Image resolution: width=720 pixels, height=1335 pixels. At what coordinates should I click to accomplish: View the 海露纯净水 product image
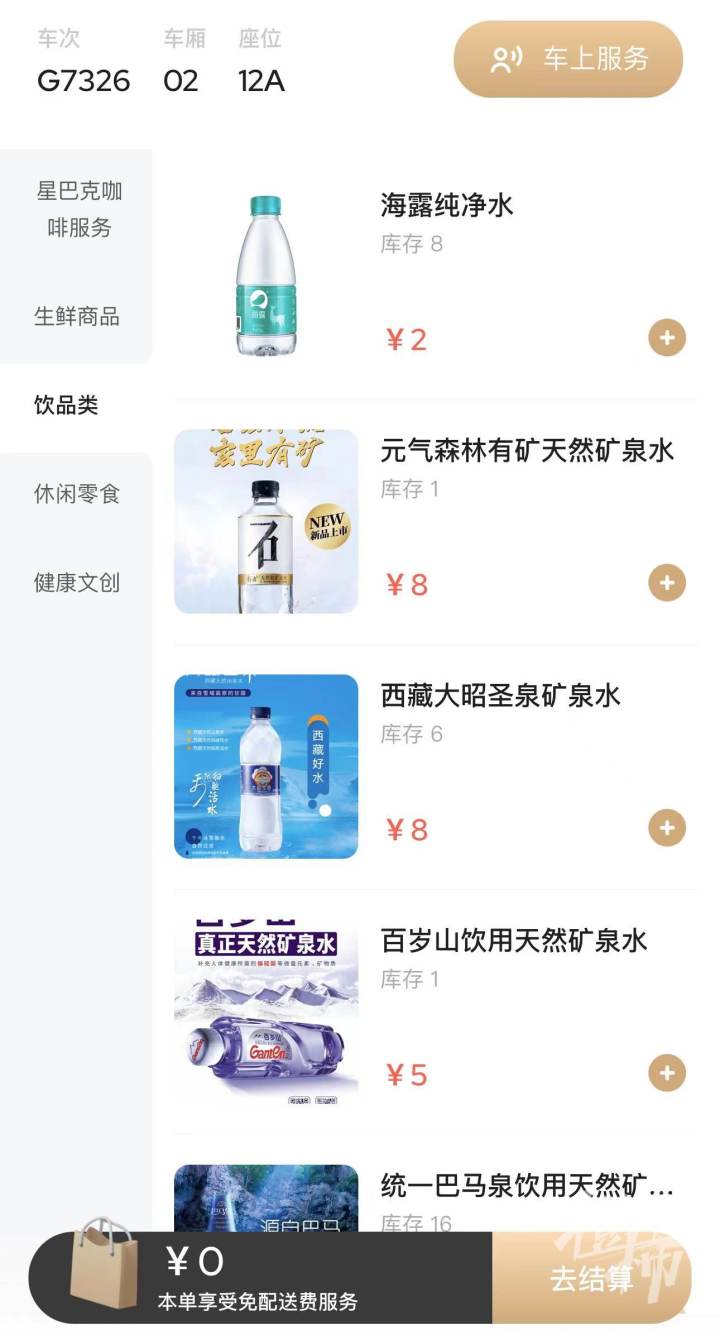[x=266, y=276]
